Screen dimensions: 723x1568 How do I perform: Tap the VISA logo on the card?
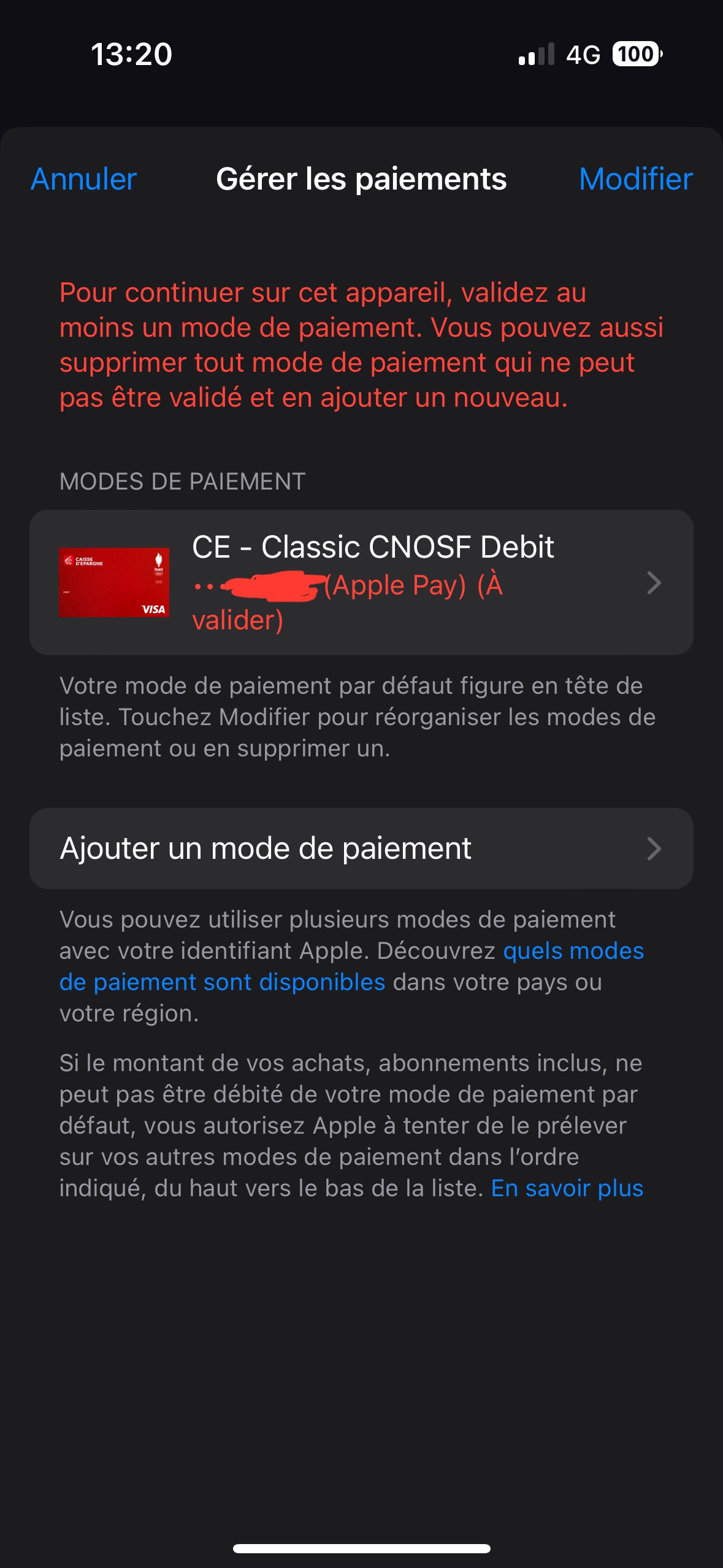(153, 609)
